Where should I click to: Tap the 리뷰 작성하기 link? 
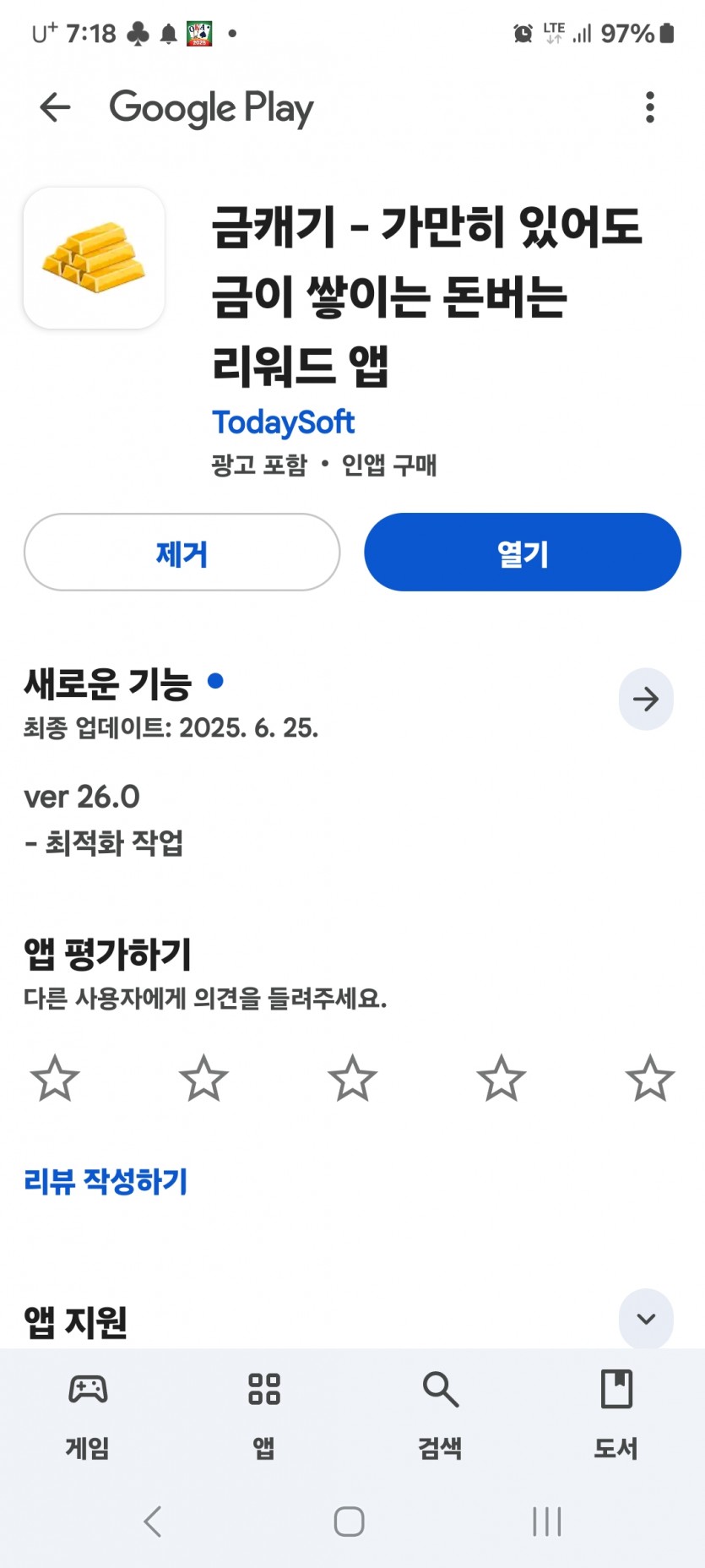click(x=106, y=1181)
